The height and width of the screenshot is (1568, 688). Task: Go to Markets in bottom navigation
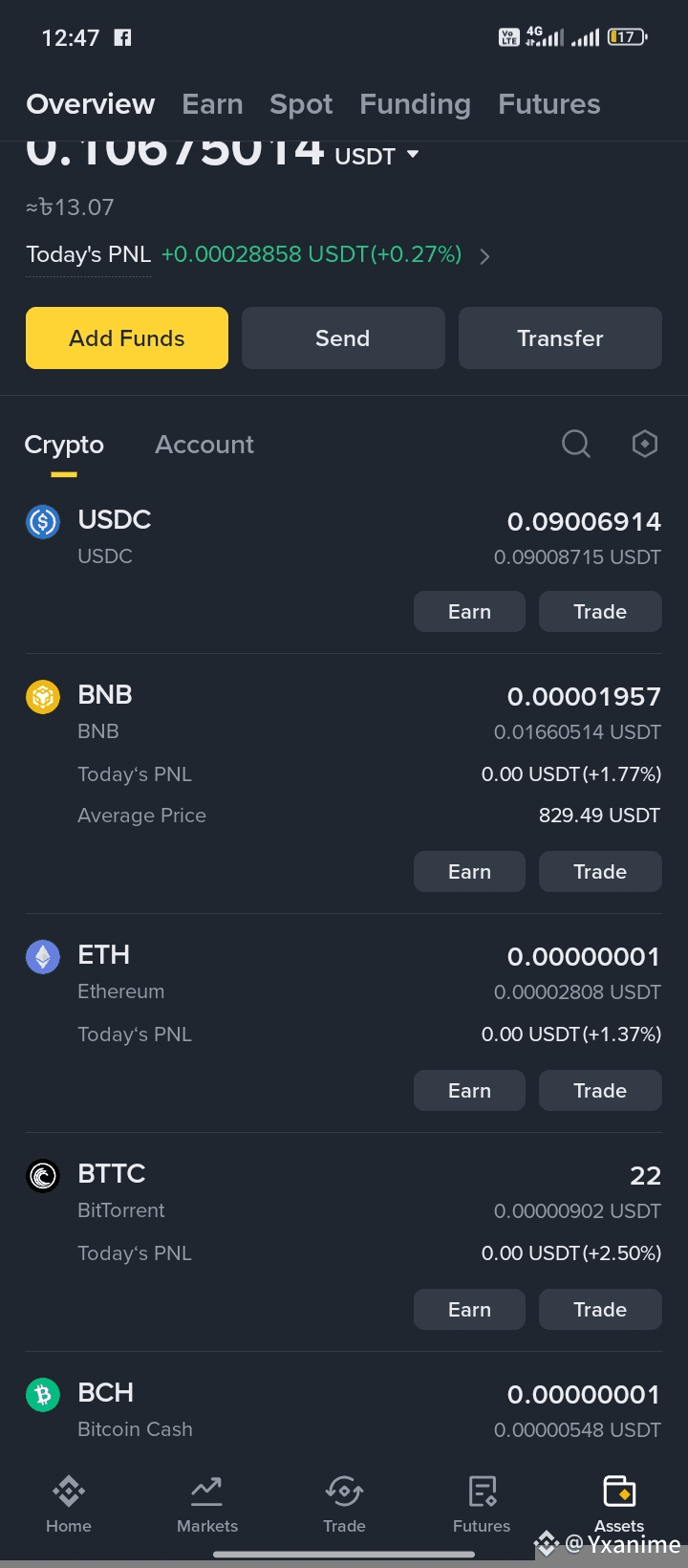click(207, 1503)
